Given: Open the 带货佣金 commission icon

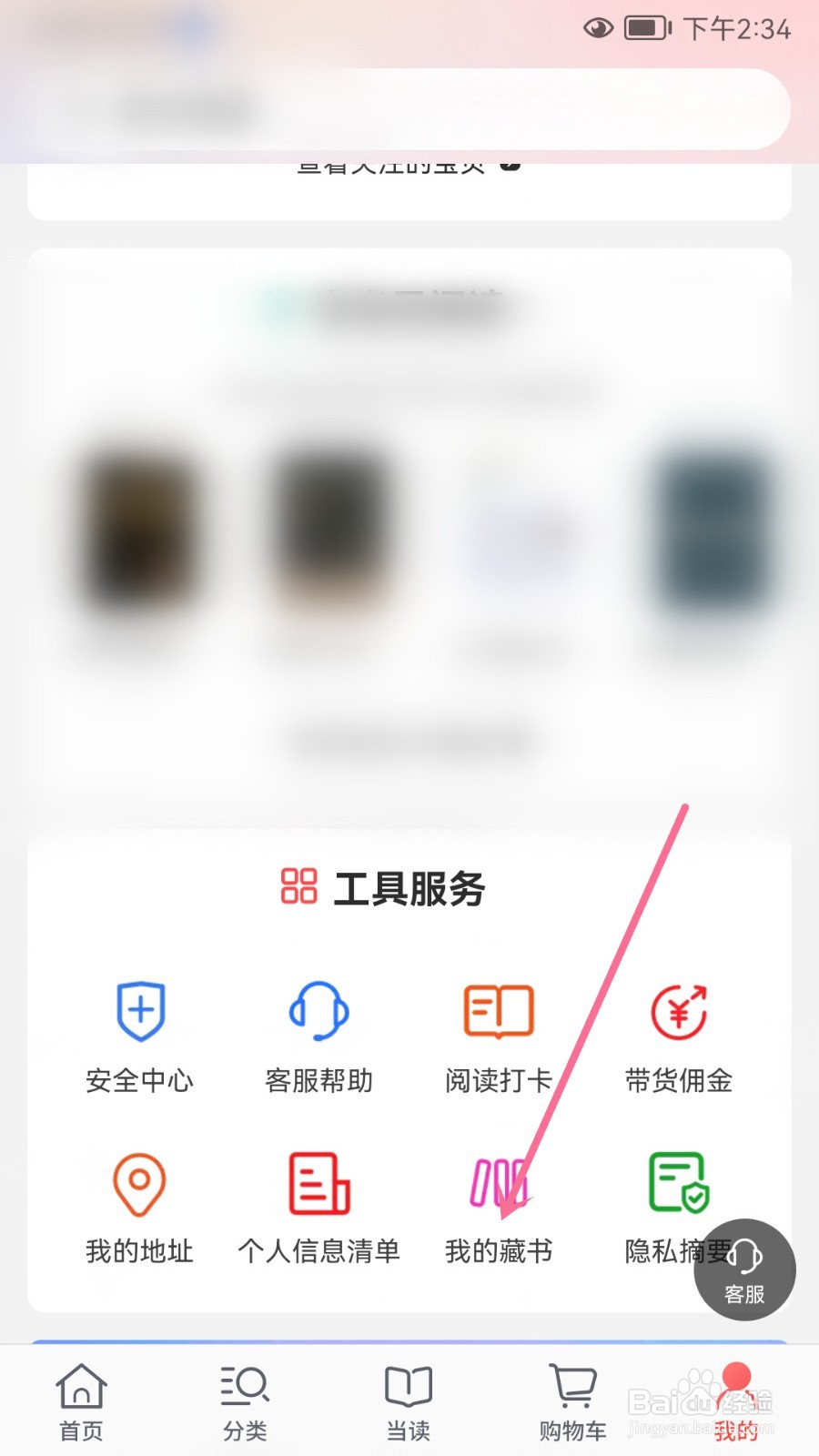Looking at the screenshot, I should [677, 1010].
